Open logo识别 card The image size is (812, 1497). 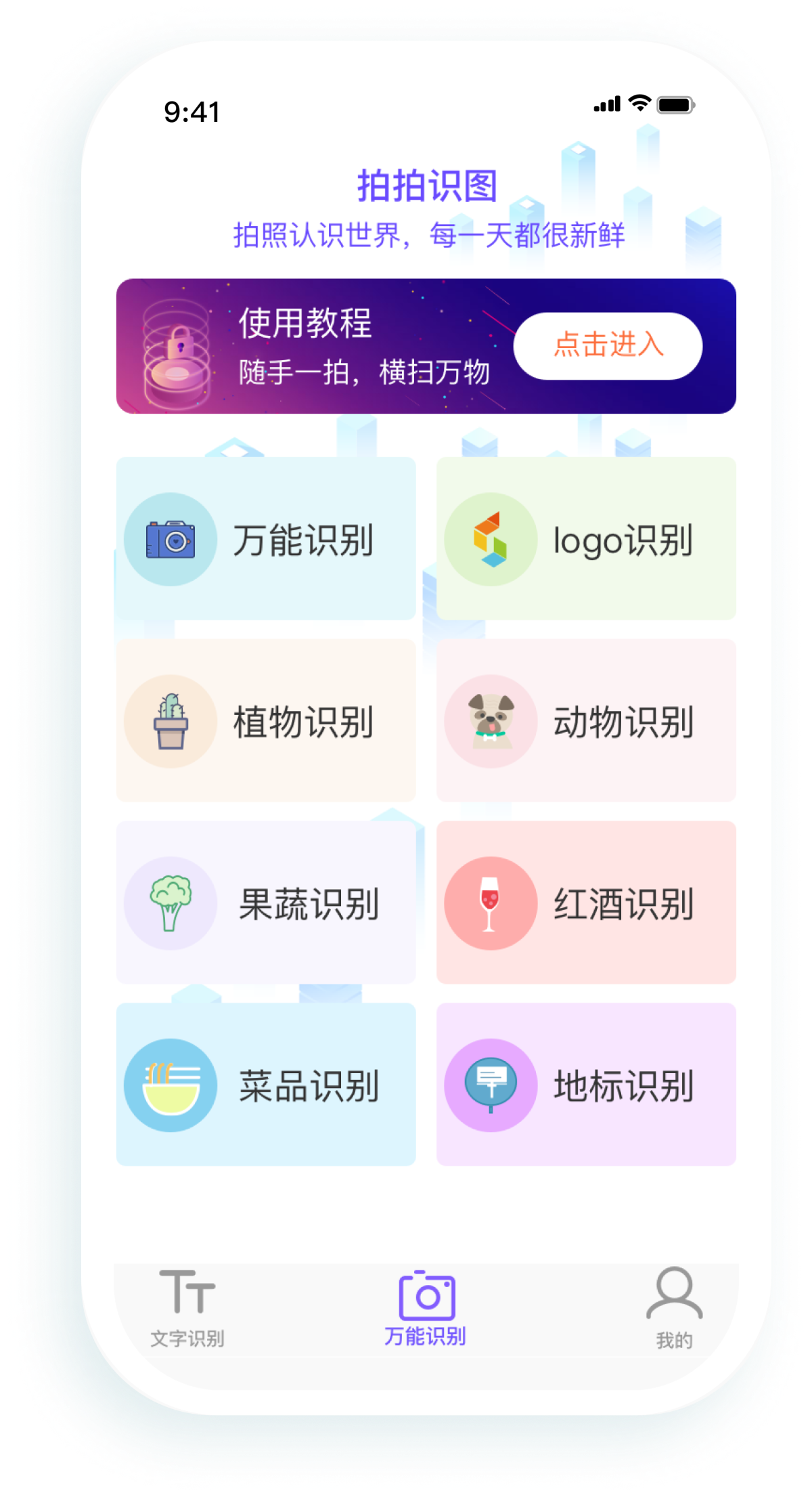586,539
